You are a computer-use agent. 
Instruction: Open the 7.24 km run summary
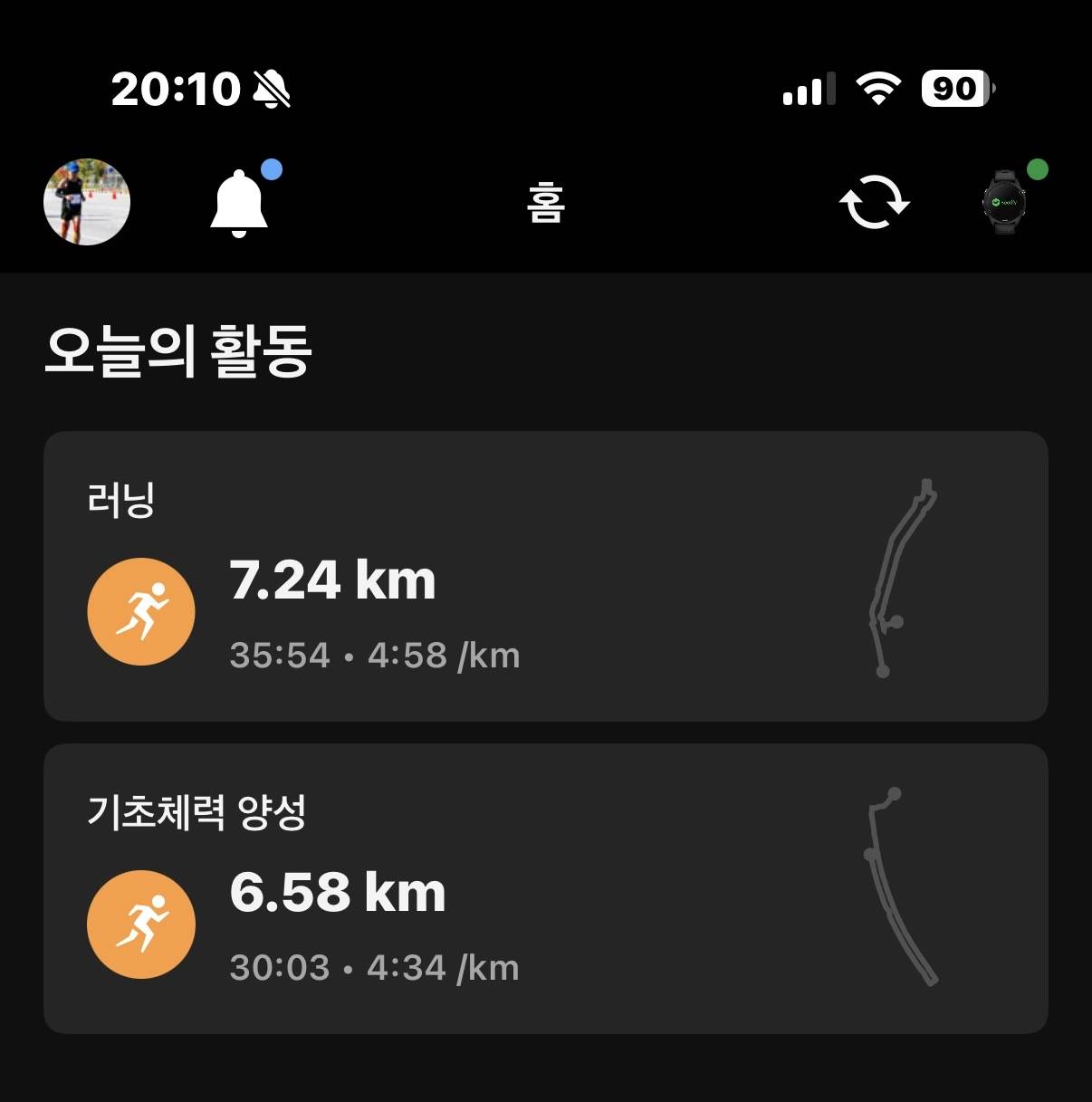[x=333, y=580]
